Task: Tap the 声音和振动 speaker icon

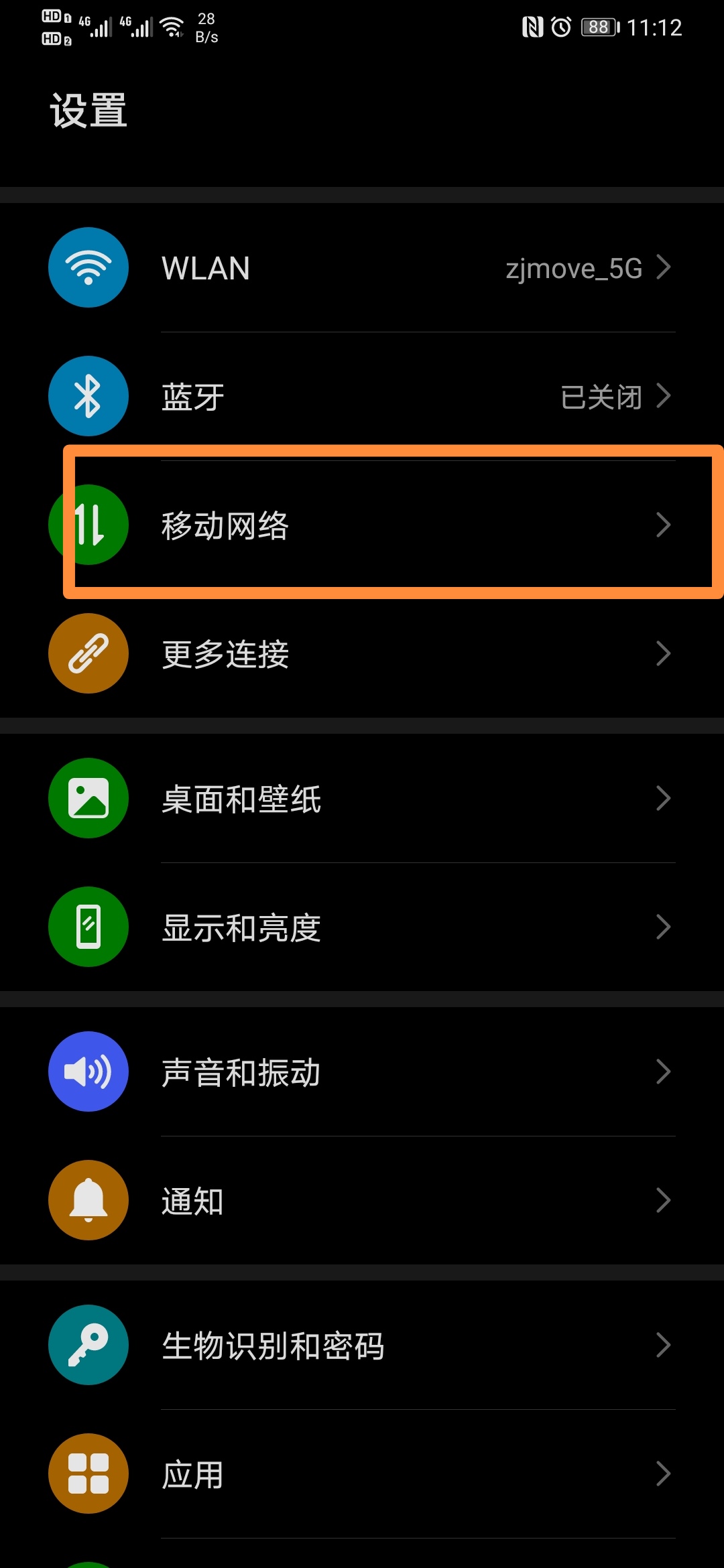Action: point(88,1071)
